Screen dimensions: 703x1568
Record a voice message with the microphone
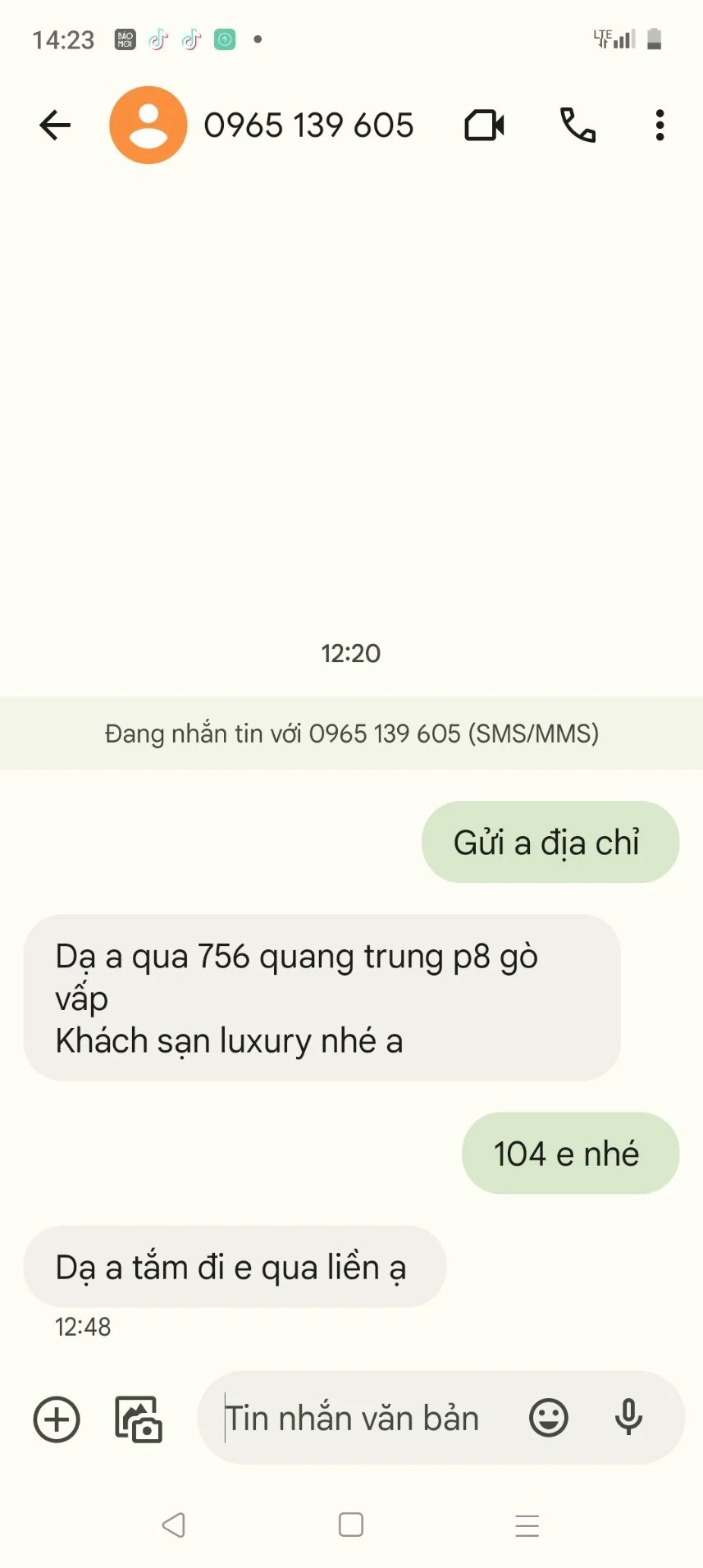coord(628,1417)
